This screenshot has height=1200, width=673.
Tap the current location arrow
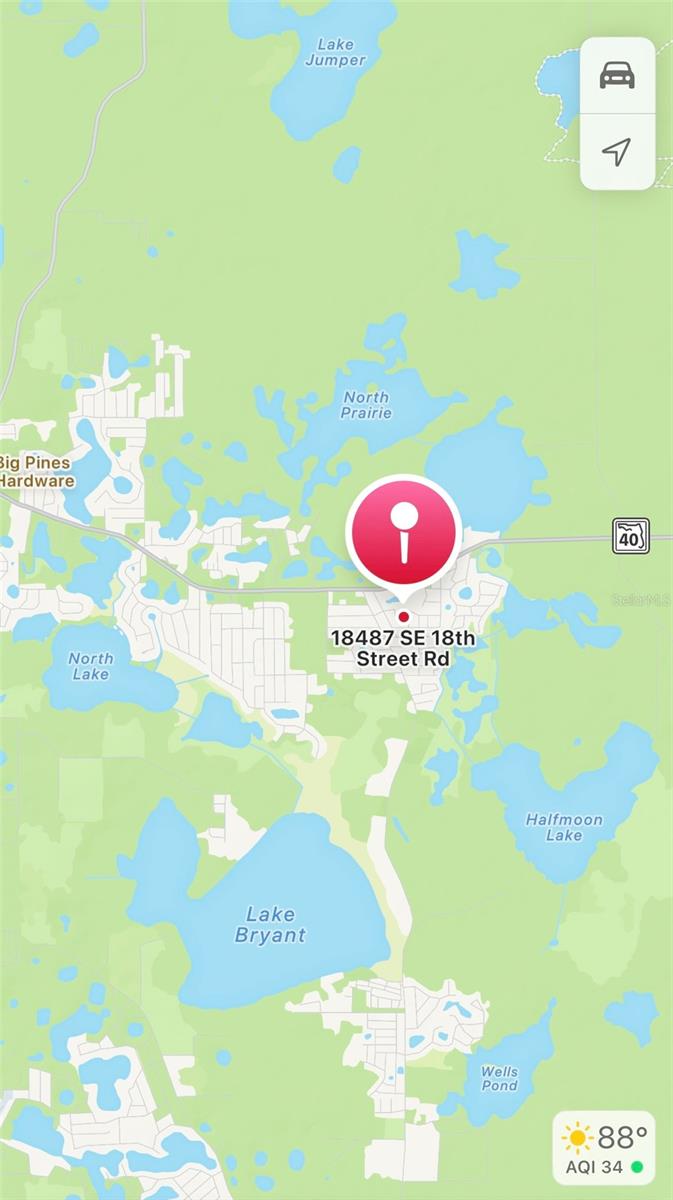(617, 151)
